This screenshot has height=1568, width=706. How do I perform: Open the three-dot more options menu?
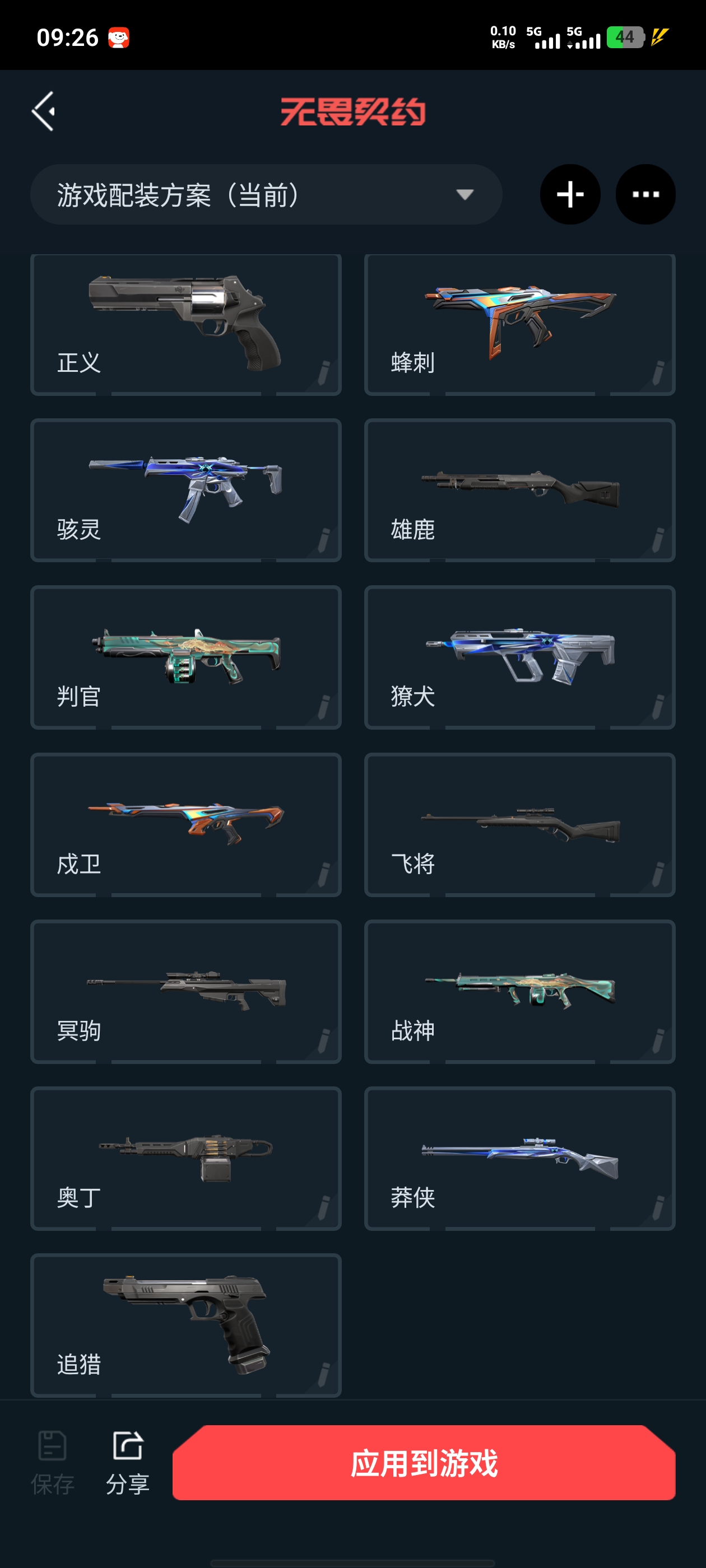[x=645, y=195]
